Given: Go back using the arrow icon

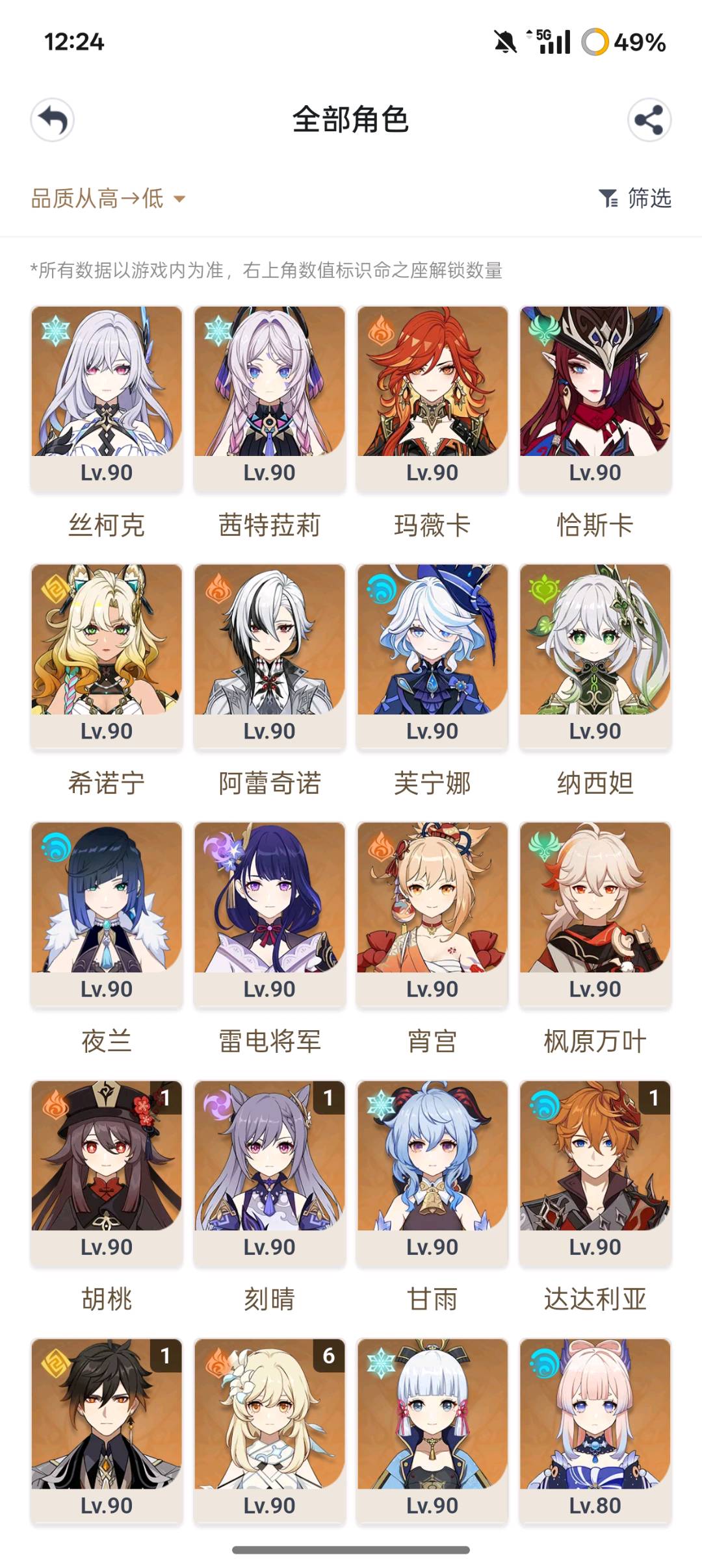Looking at the screenshot, I should 53,120.
